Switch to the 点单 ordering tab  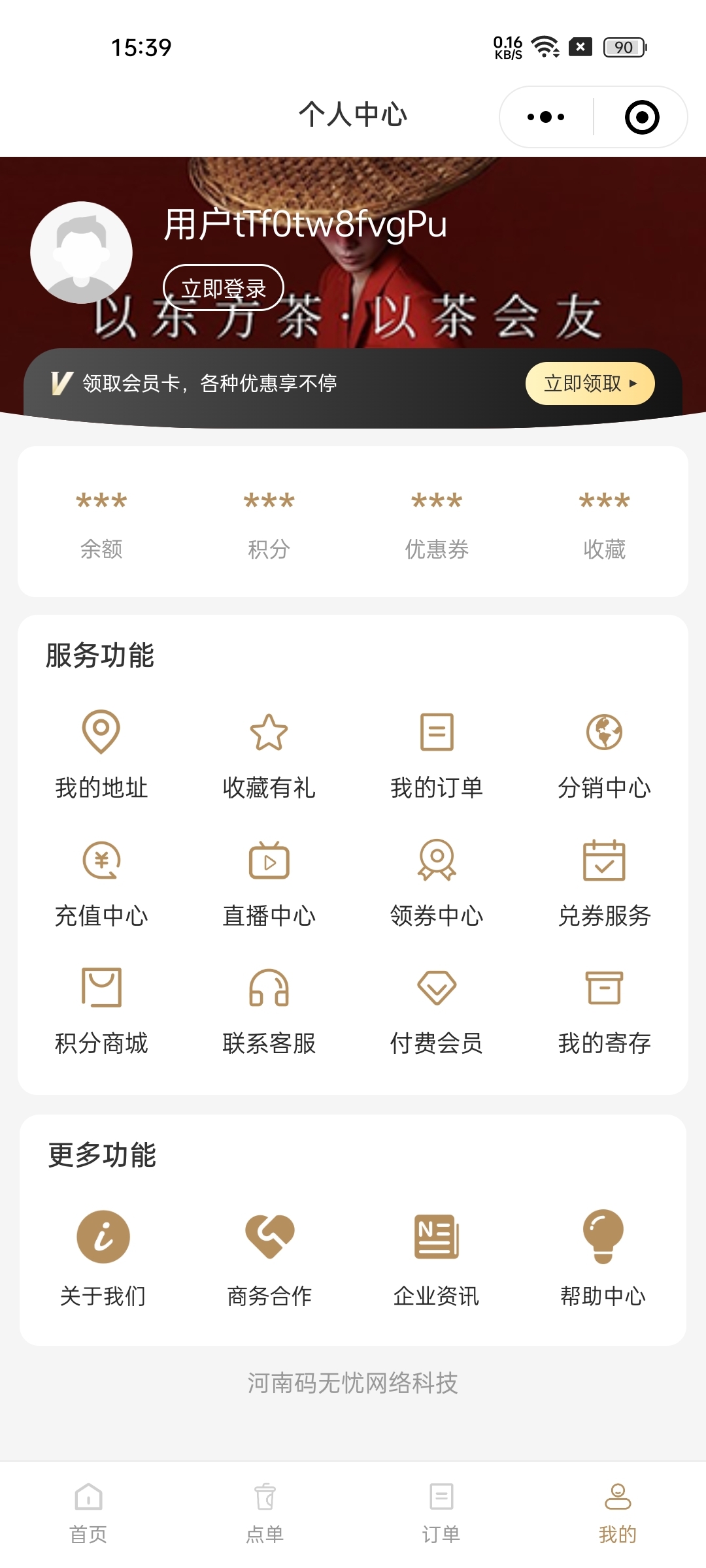pos(265,1513)
